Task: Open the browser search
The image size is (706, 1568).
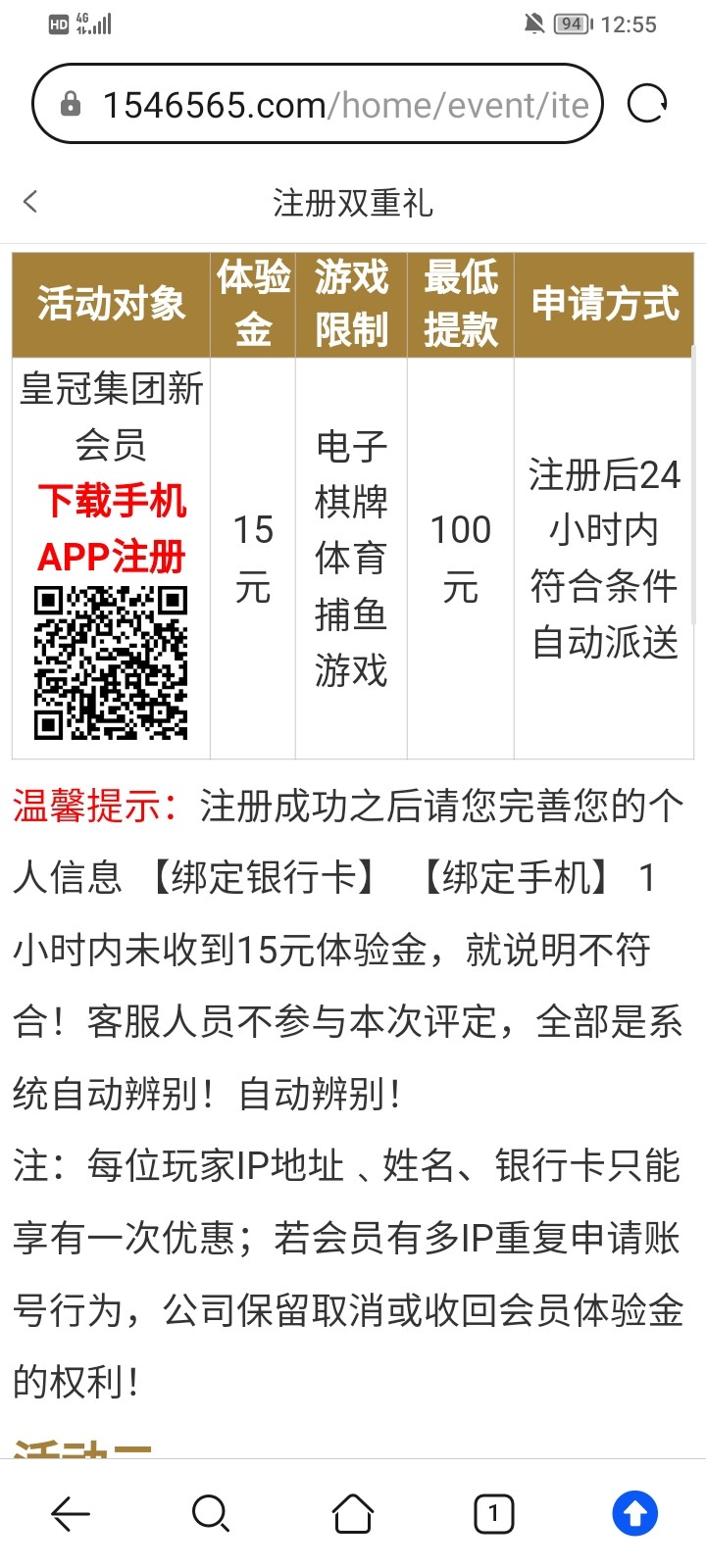Action: pyautogui.click(x=211, y=1514)
